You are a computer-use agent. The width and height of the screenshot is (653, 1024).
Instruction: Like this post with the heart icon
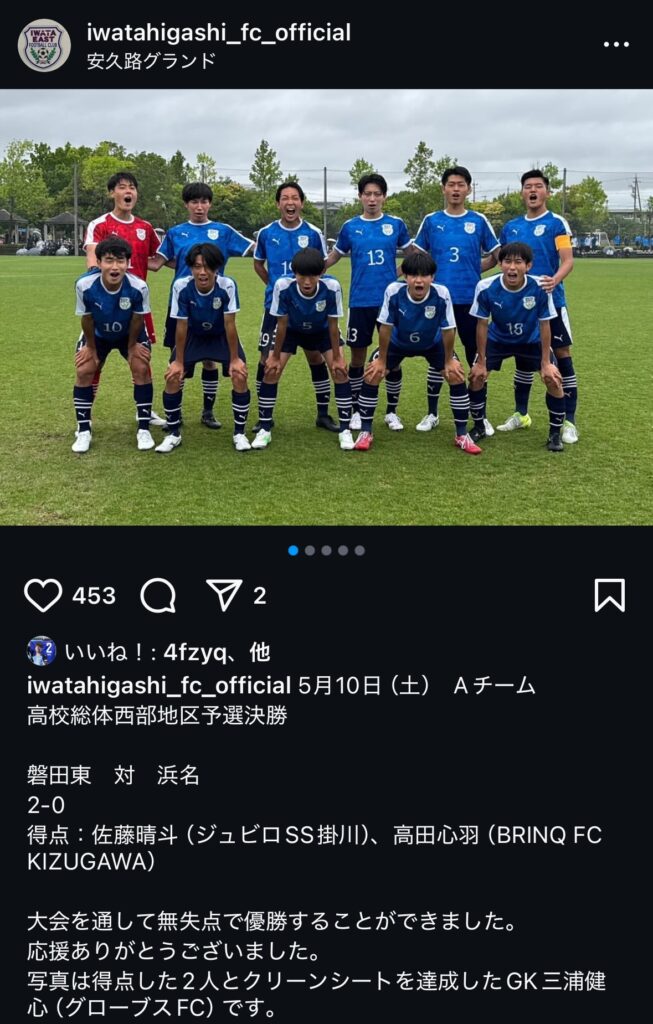[x=43, y=595]
